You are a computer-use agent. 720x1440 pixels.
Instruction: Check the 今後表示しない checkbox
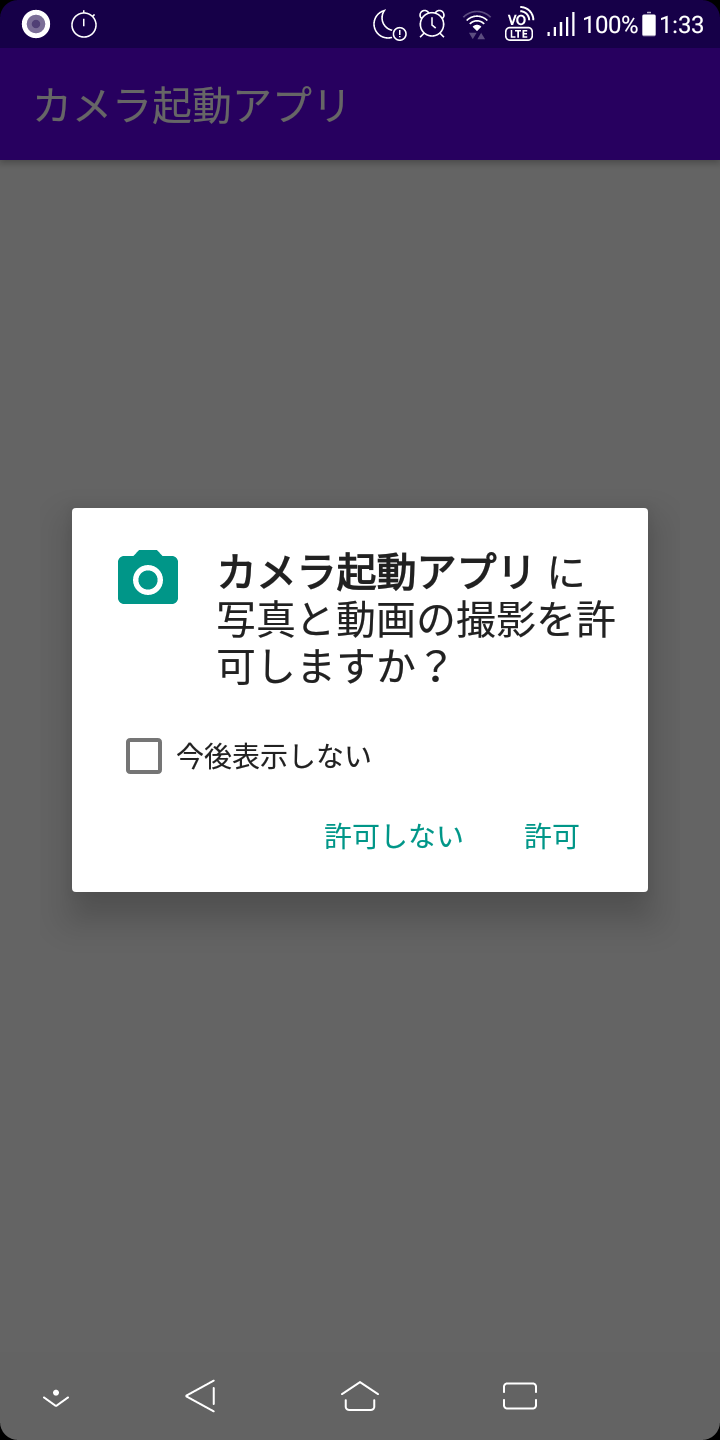(144, 756)
